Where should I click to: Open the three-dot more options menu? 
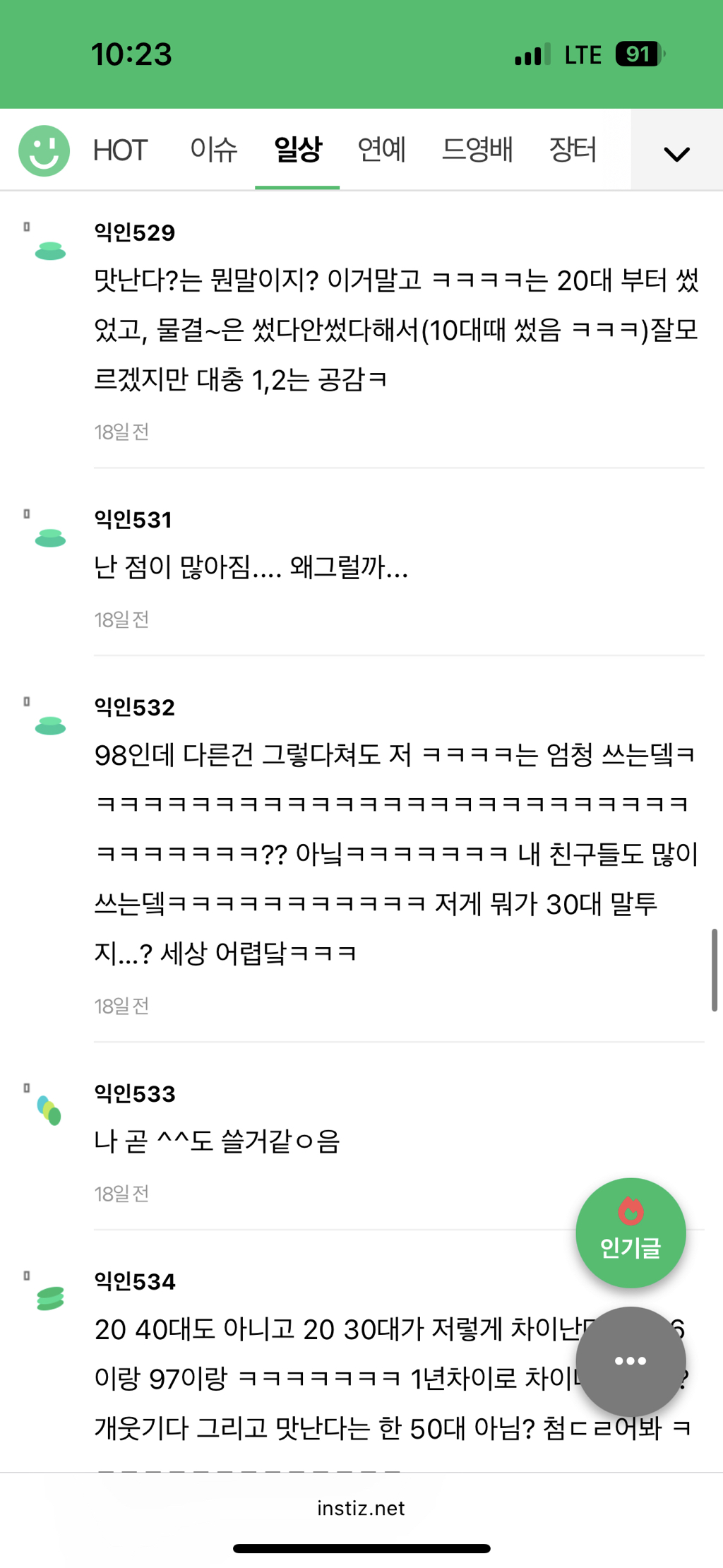click(631, 1362)
